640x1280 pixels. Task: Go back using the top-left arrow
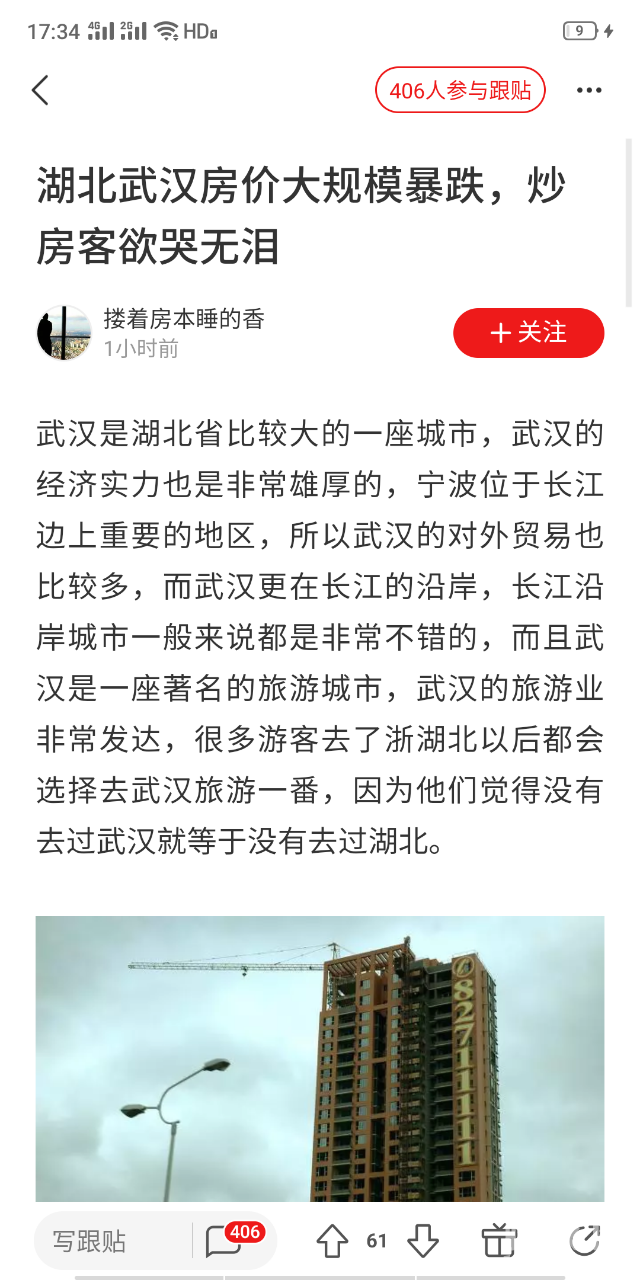click(40, 91)
